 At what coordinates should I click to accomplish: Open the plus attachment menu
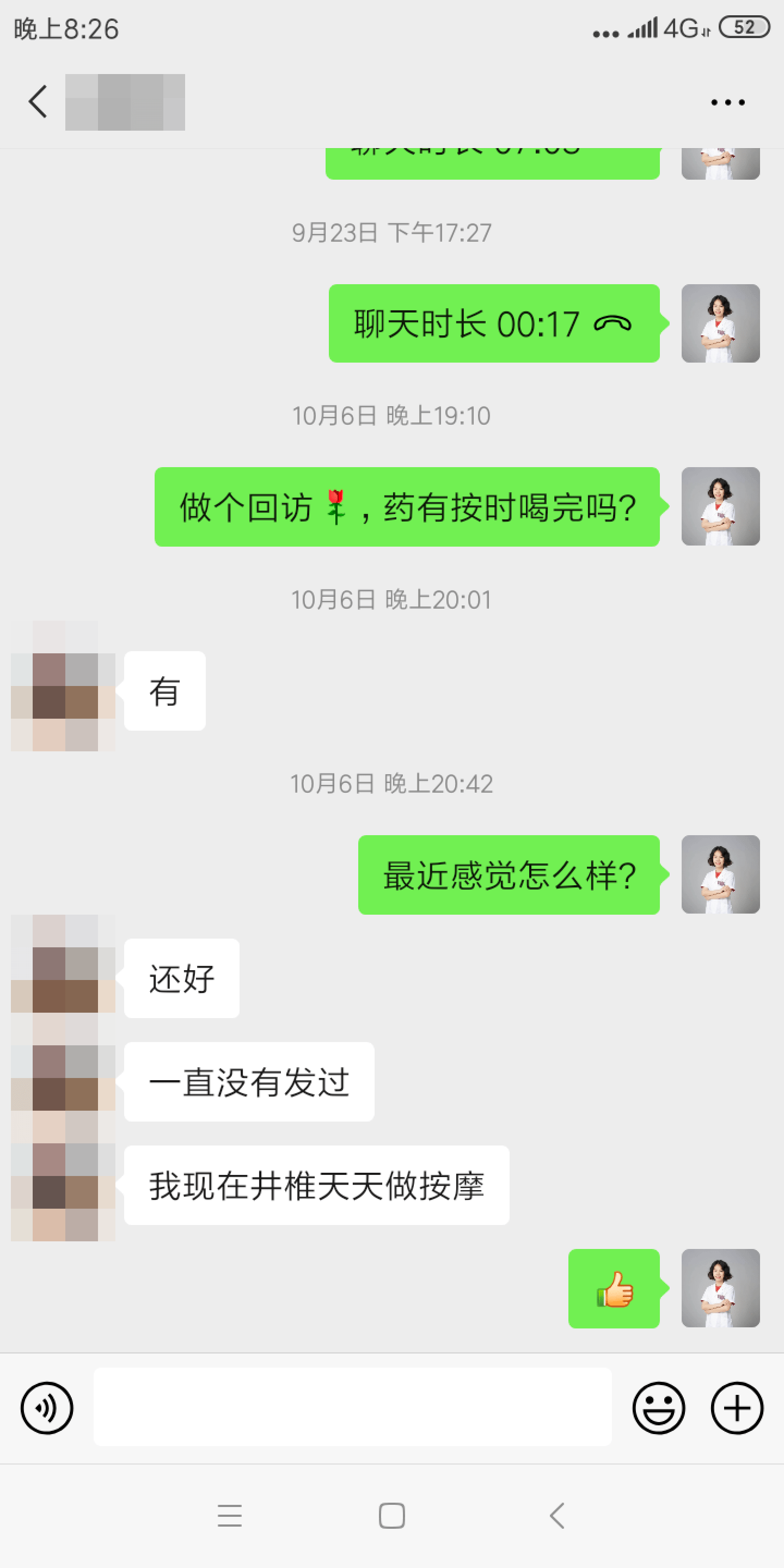[x=737, y=1407]
